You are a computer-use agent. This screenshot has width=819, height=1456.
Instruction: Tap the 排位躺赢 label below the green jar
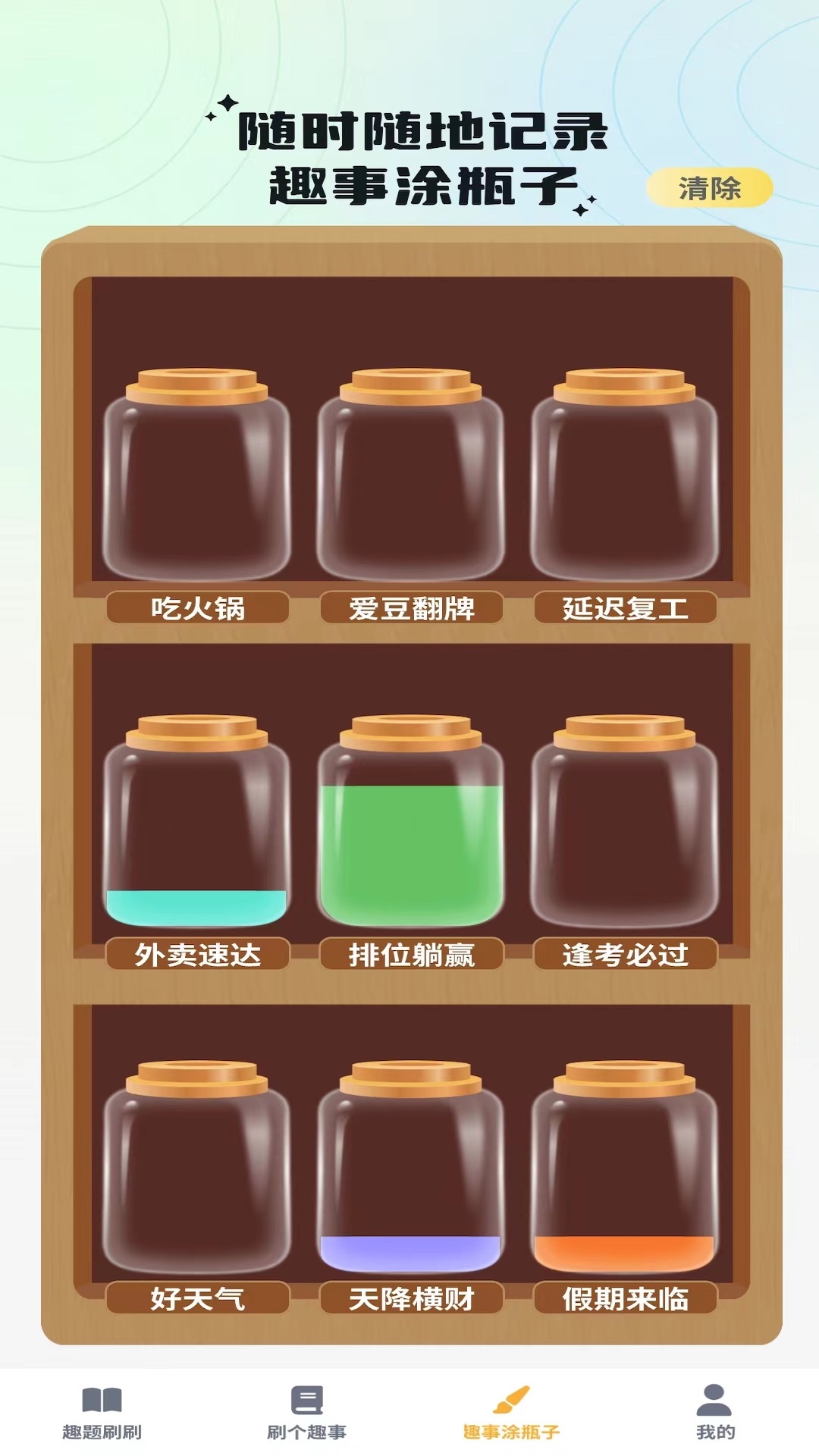[409, 955]
